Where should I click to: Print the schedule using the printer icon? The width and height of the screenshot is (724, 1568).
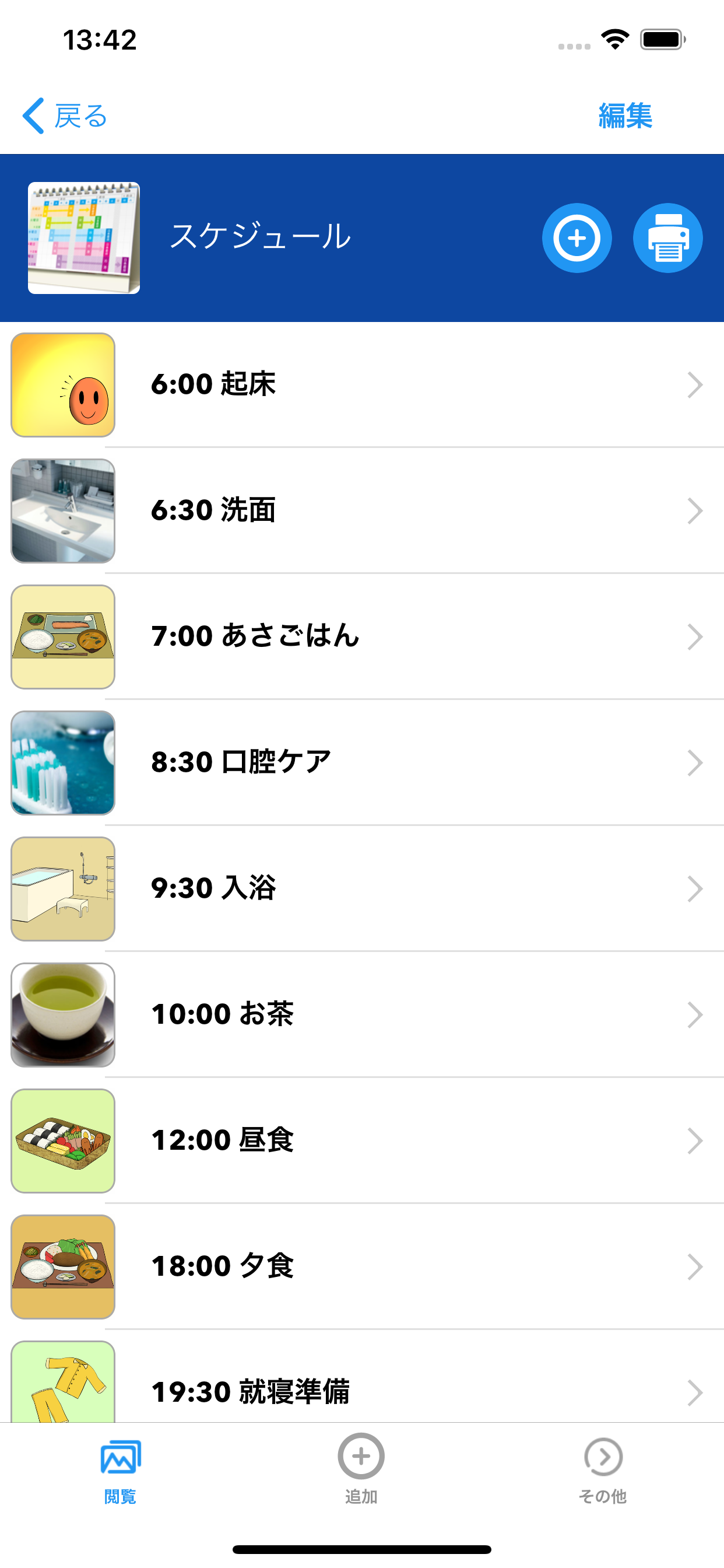click(667, 238)
